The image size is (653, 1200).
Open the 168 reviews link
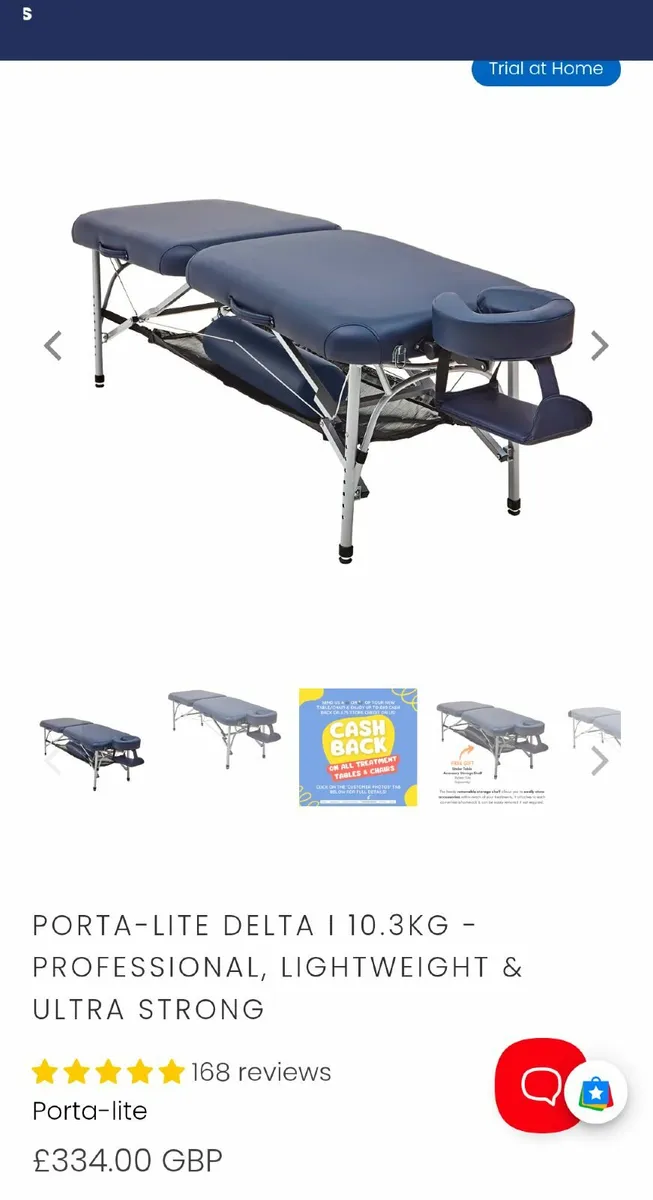[x=261, y=1072]
